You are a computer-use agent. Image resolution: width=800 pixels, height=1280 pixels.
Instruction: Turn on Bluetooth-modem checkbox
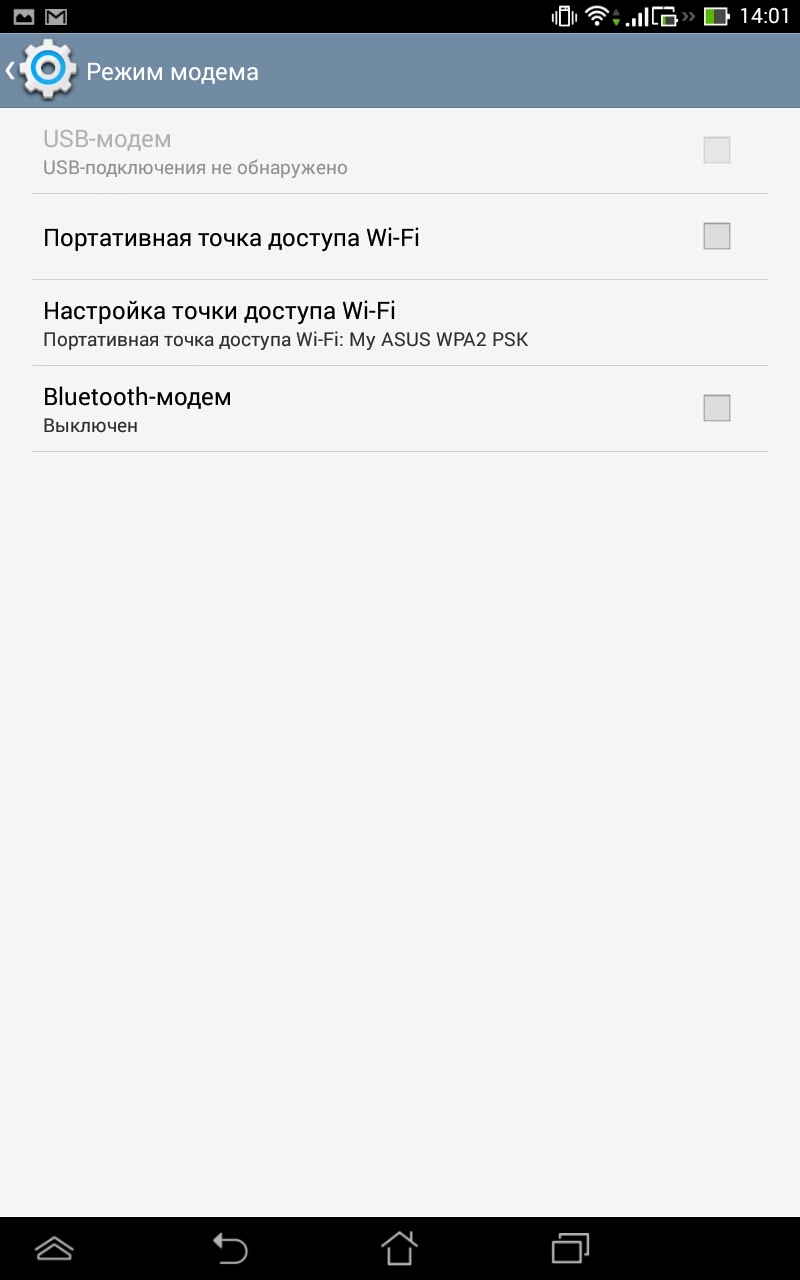pyautogui.click(x=716, y=409)
